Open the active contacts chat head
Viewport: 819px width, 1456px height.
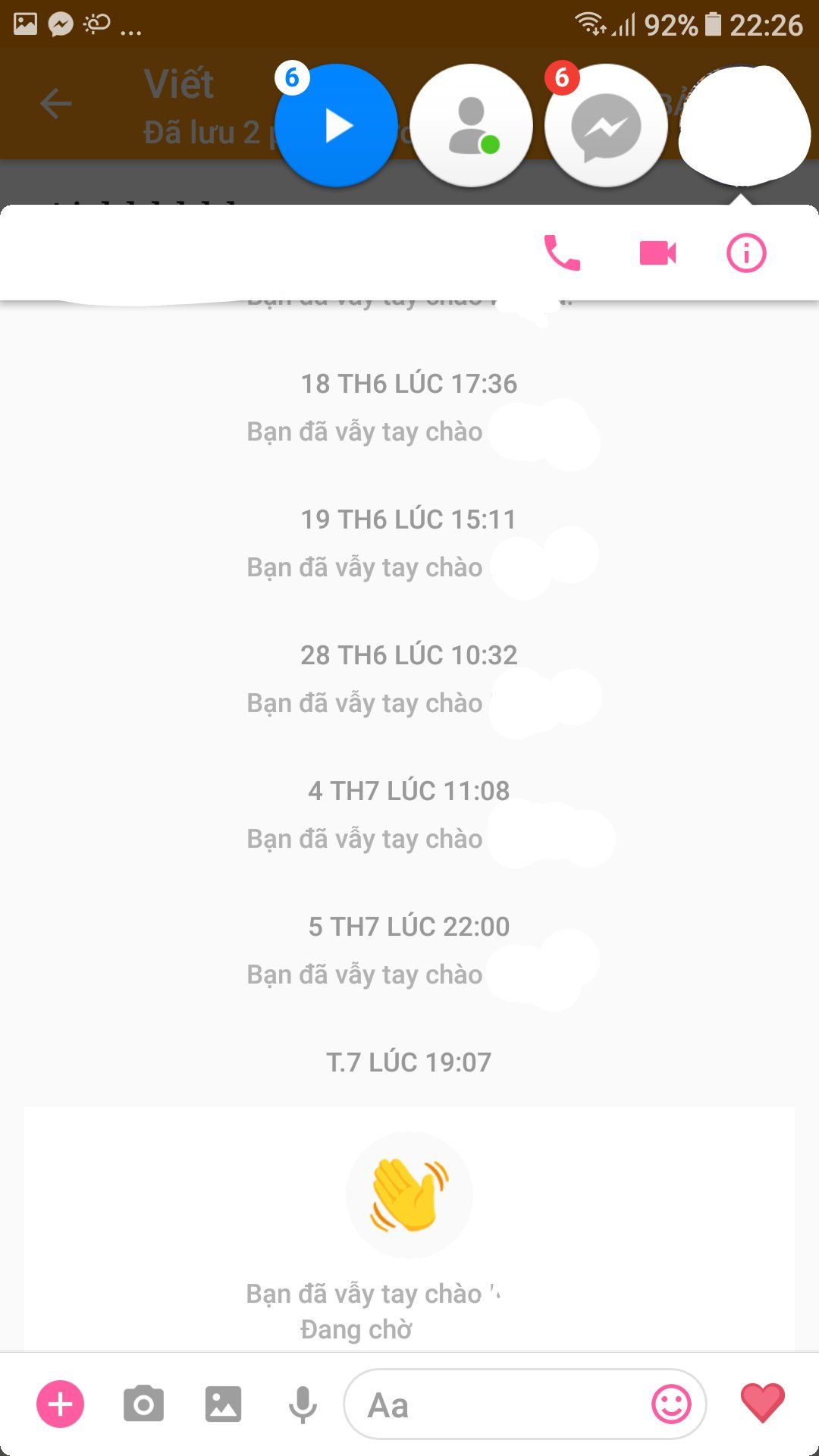point(471,126)
